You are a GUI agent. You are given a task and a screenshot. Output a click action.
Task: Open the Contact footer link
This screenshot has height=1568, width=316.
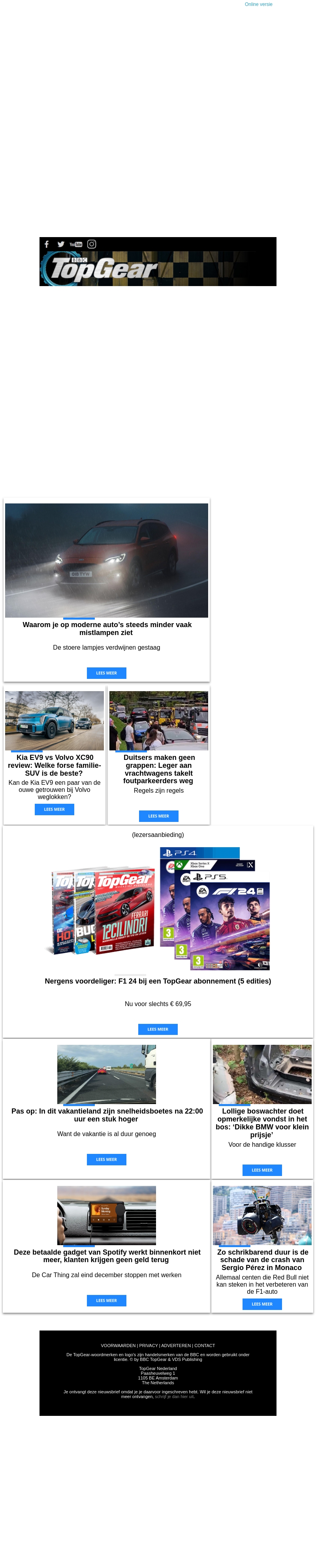[205, 1345]
